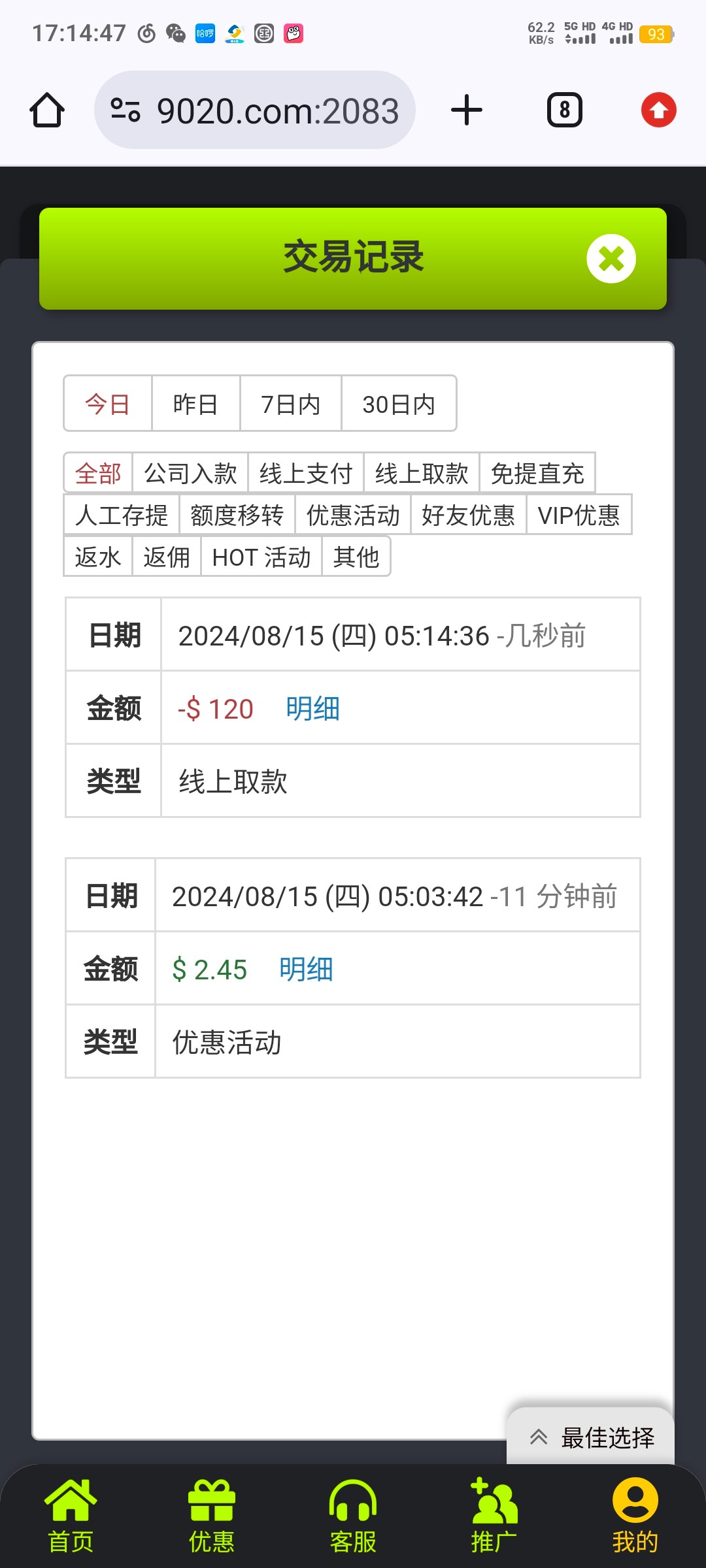Select the 7日内 date range
This screenshot has width=706, height=1568.
coord(290,404)
